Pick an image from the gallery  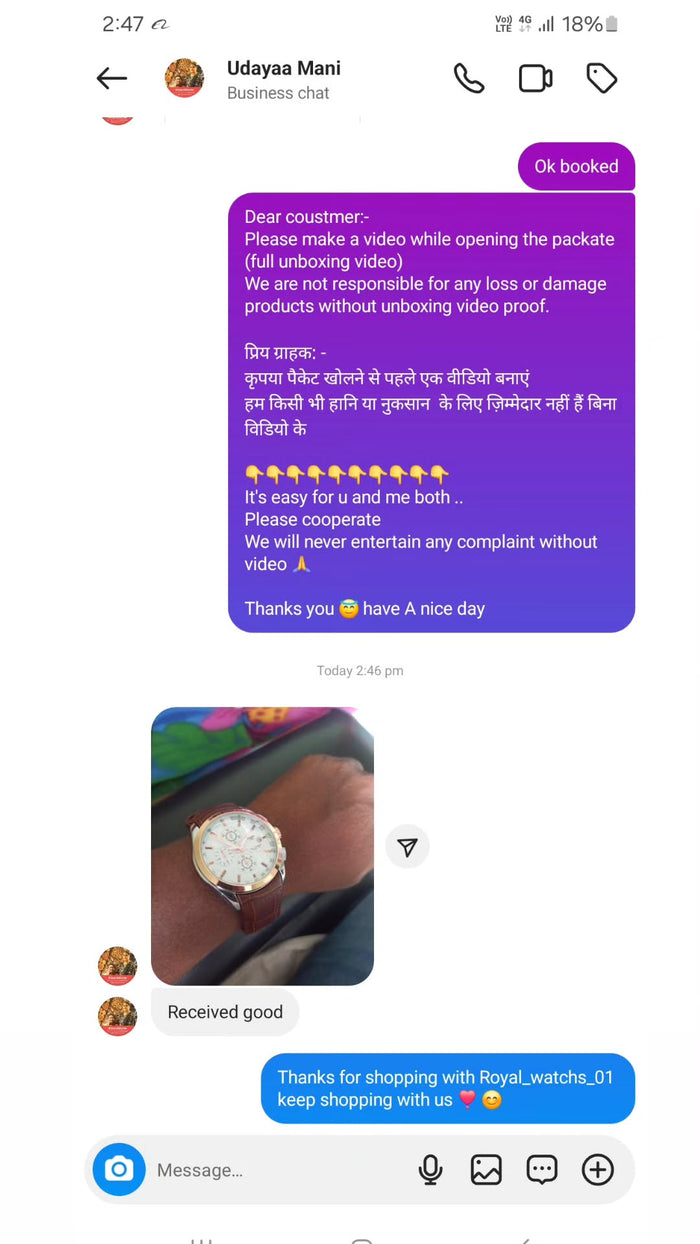tap(486, 1169)
